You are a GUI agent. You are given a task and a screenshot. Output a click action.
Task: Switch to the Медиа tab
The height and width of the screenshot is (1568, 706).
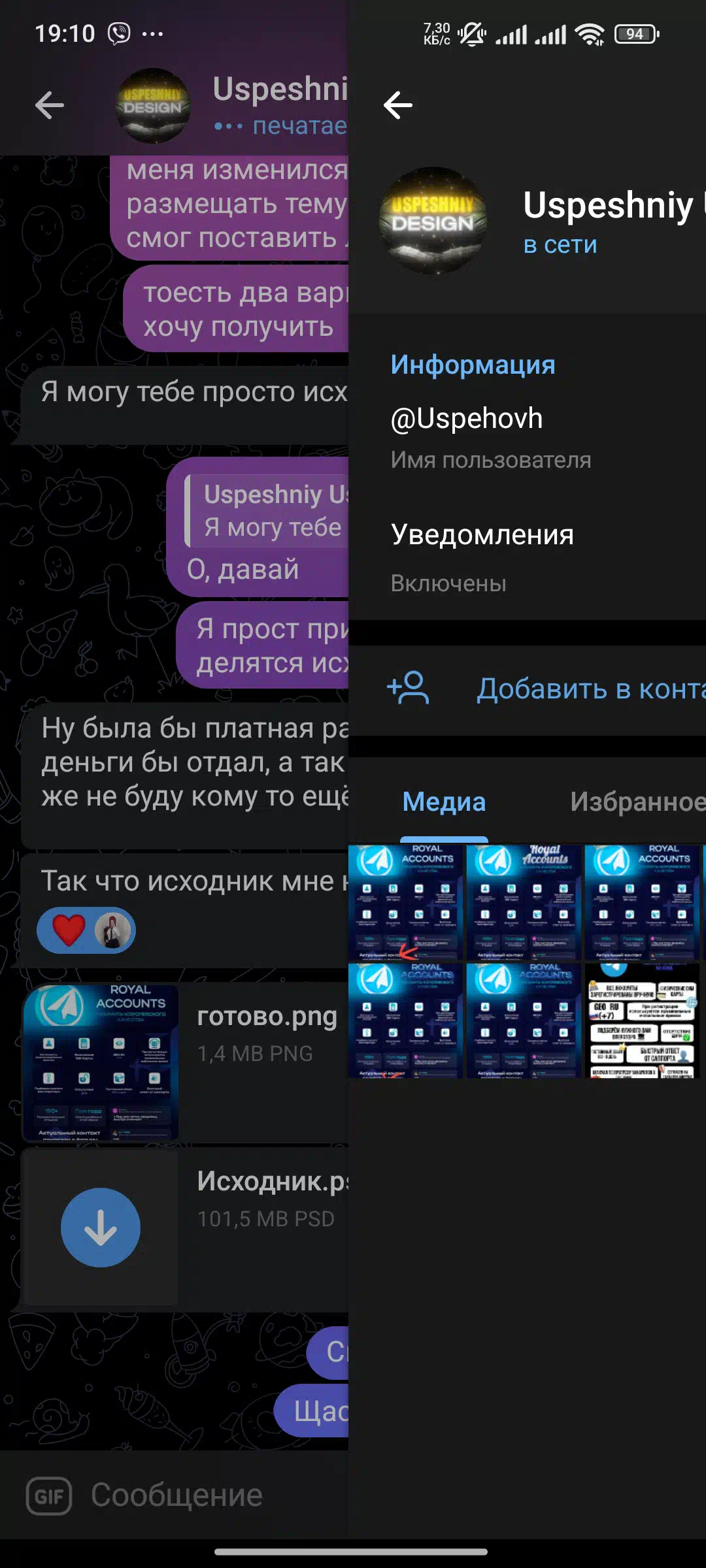click(444, 802)
